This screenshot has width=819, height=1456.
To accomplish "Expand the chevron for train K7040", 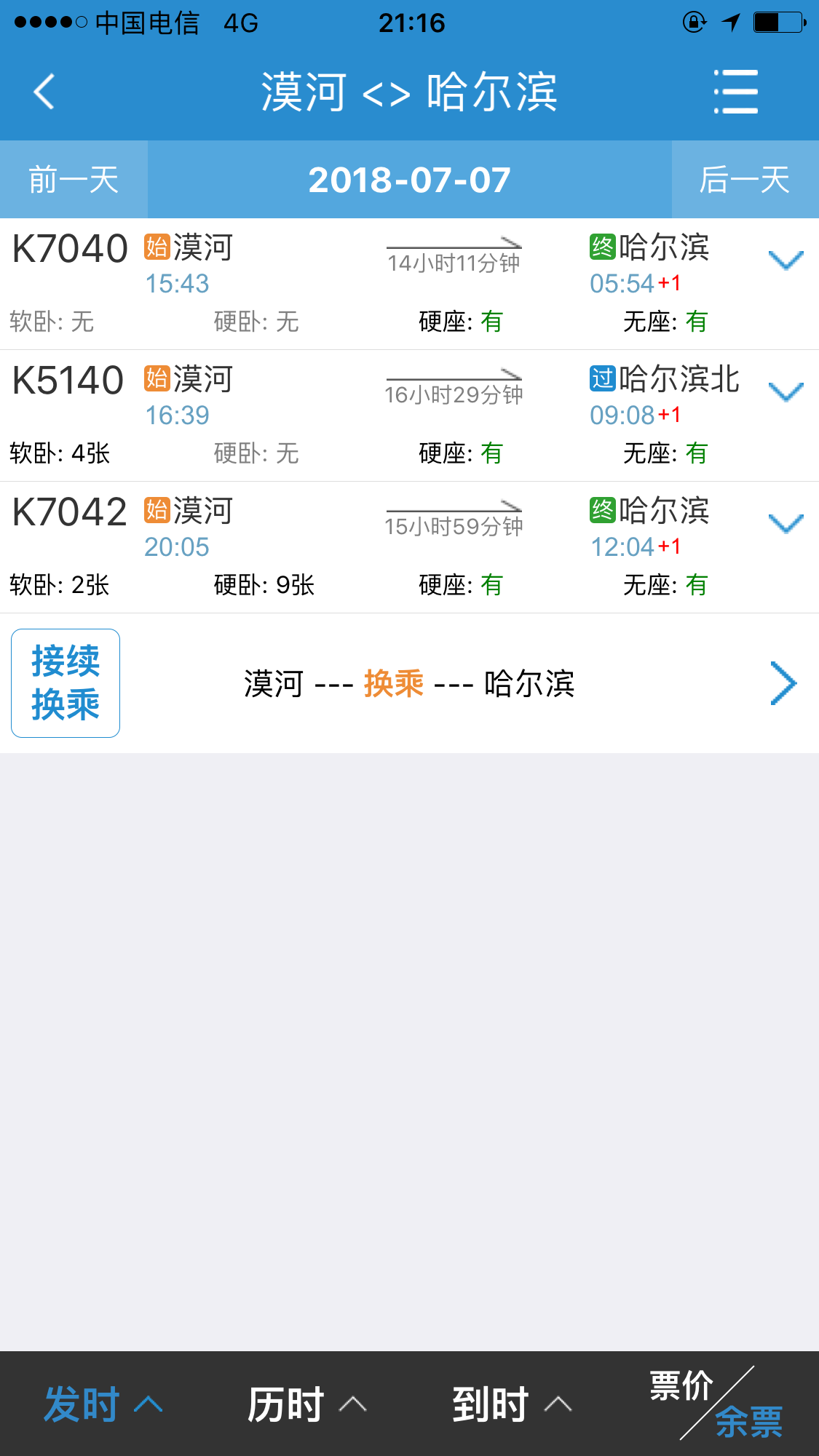I will point(786,260).
